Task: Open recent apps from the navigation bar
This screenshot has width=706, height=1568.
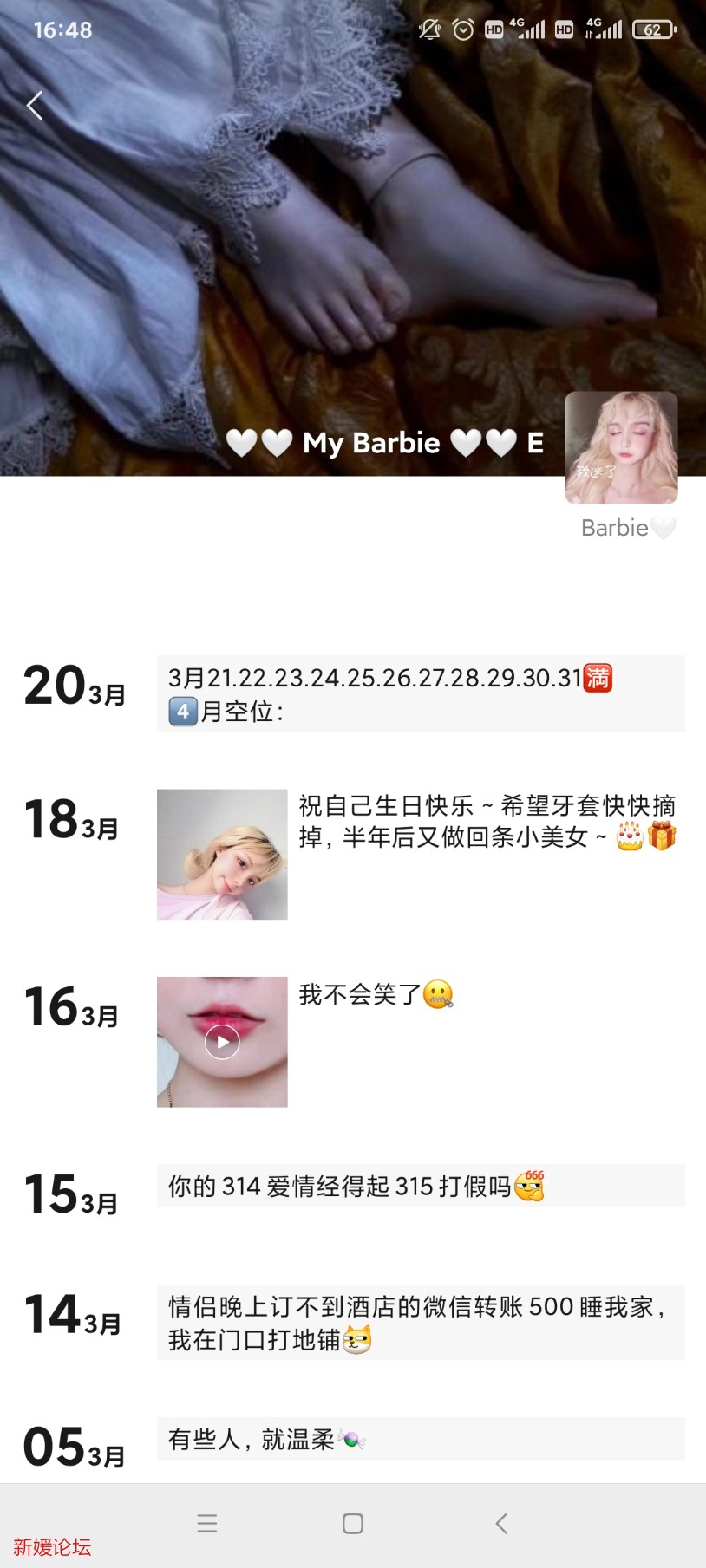Action: pyautogui.click(x=207, y=1523)
